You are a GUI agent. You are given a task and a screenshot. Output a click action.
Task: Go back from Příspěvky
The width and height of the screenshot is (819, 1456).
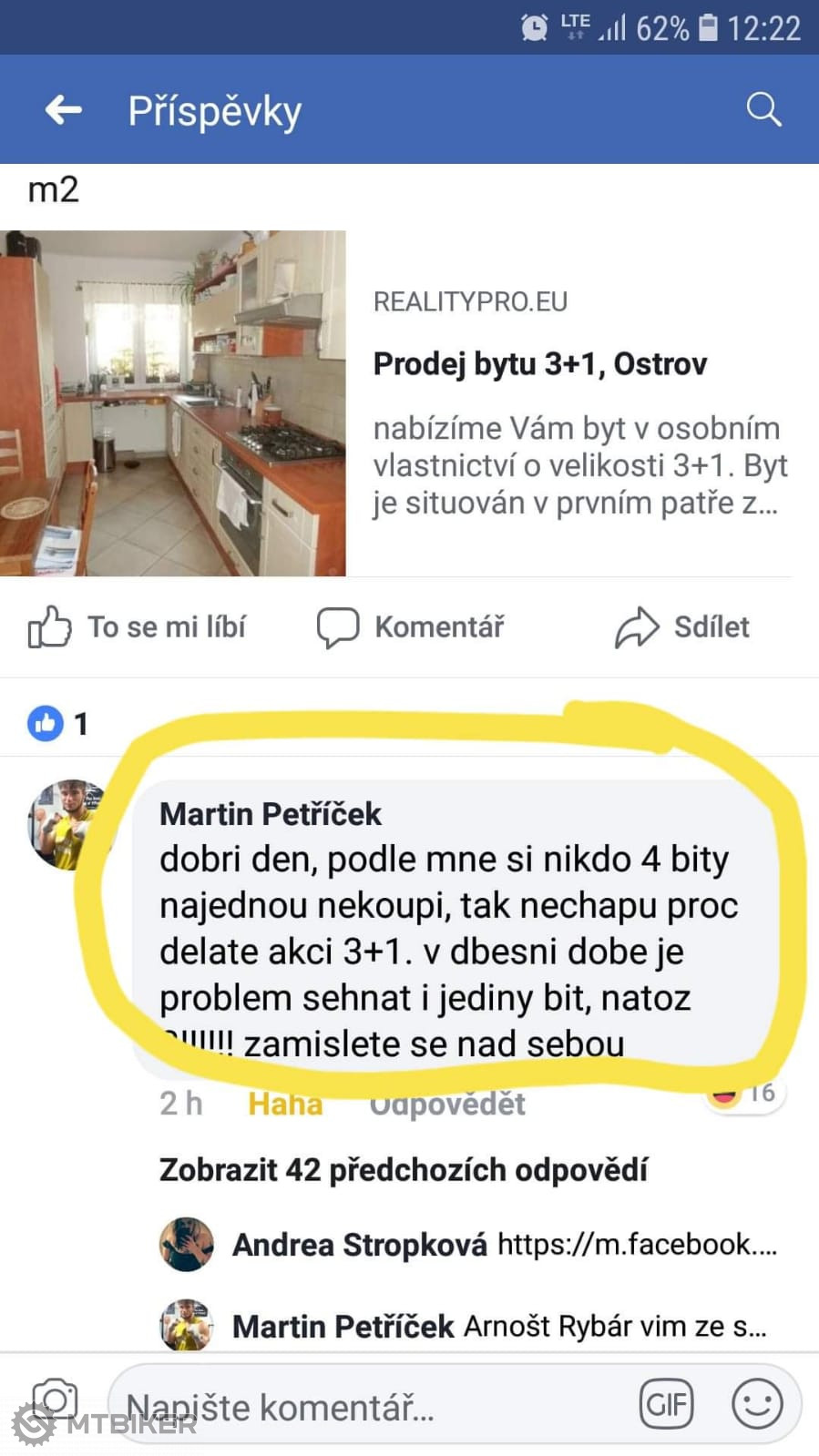pyautogui.click(x=63, y=110)
